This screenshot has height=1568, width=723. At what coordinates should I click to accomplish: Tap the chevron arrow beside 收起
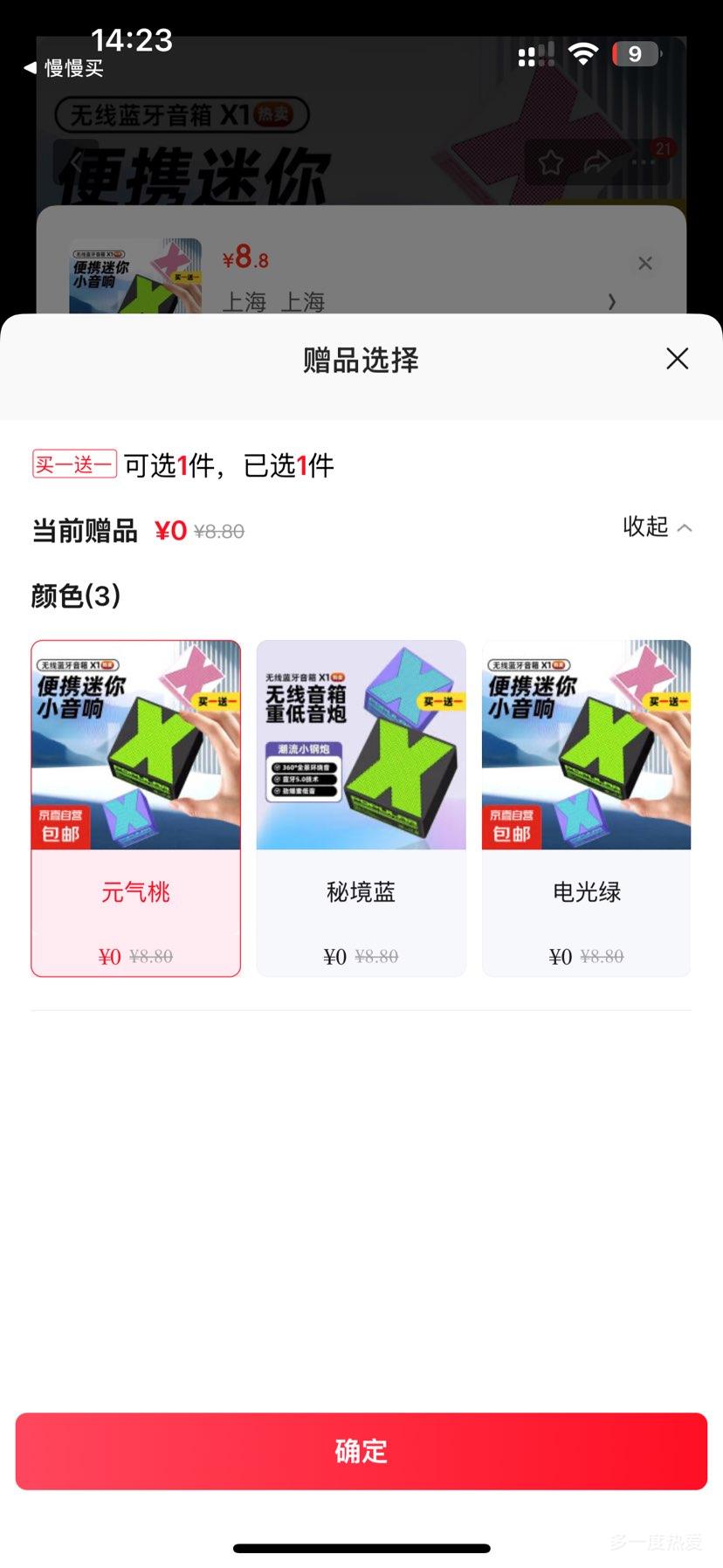coord(685,527)
